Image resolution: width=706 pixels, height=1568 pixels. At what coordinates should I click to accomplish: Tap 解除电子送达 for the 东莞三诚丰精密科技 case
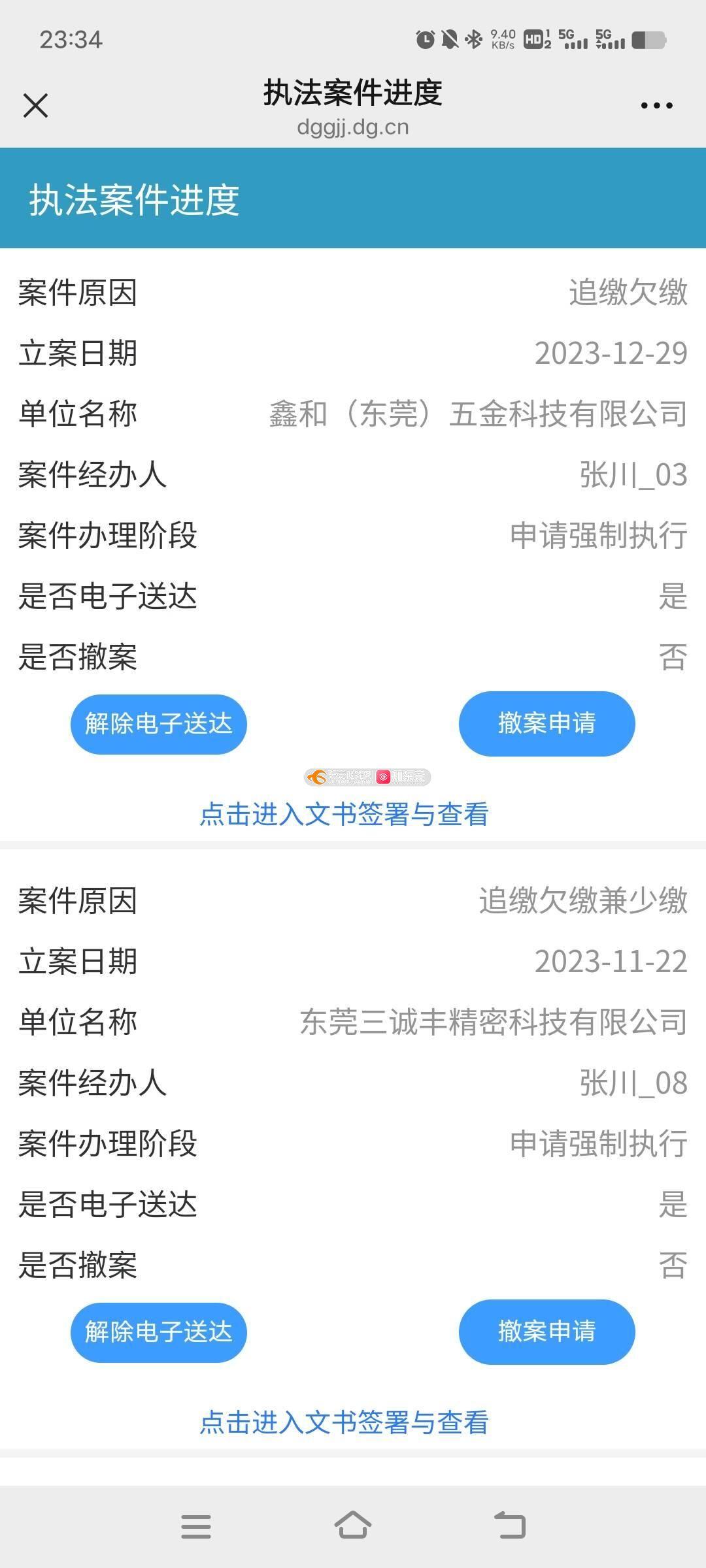159,1332
